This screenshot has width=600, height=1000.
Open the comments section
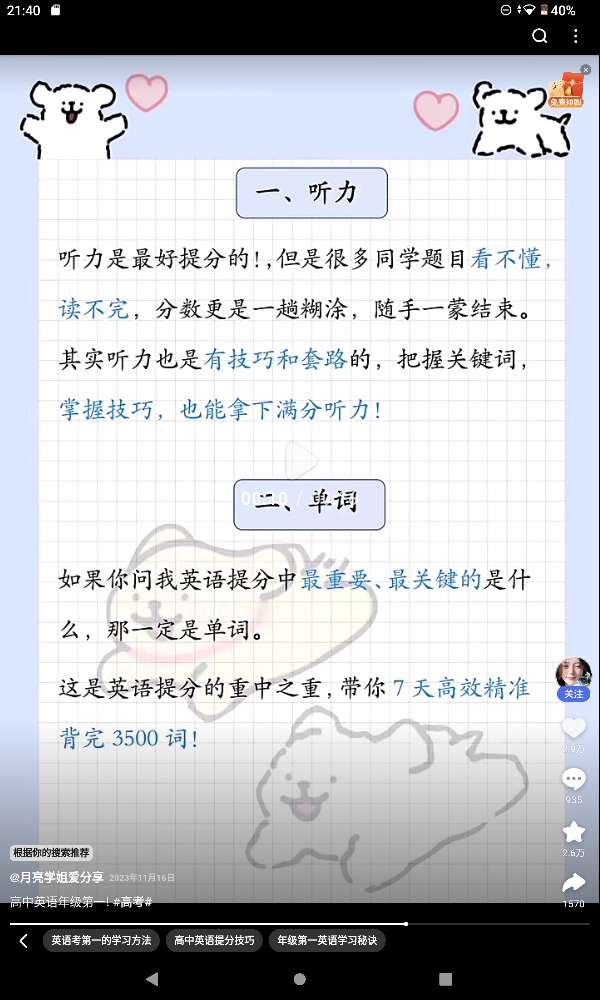click(573, 779)
